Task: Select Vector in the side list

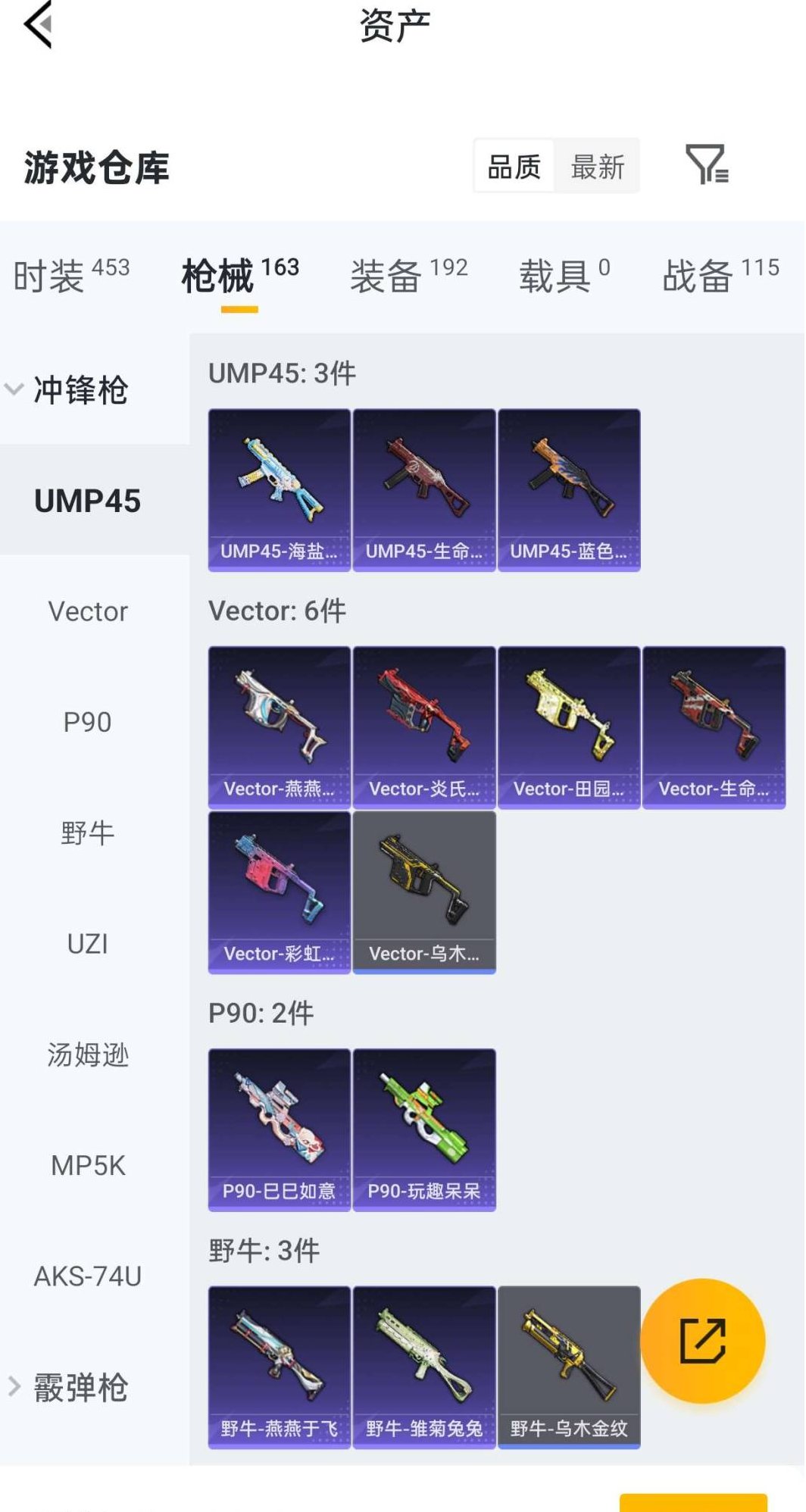Action: click(x=88, y=611)
